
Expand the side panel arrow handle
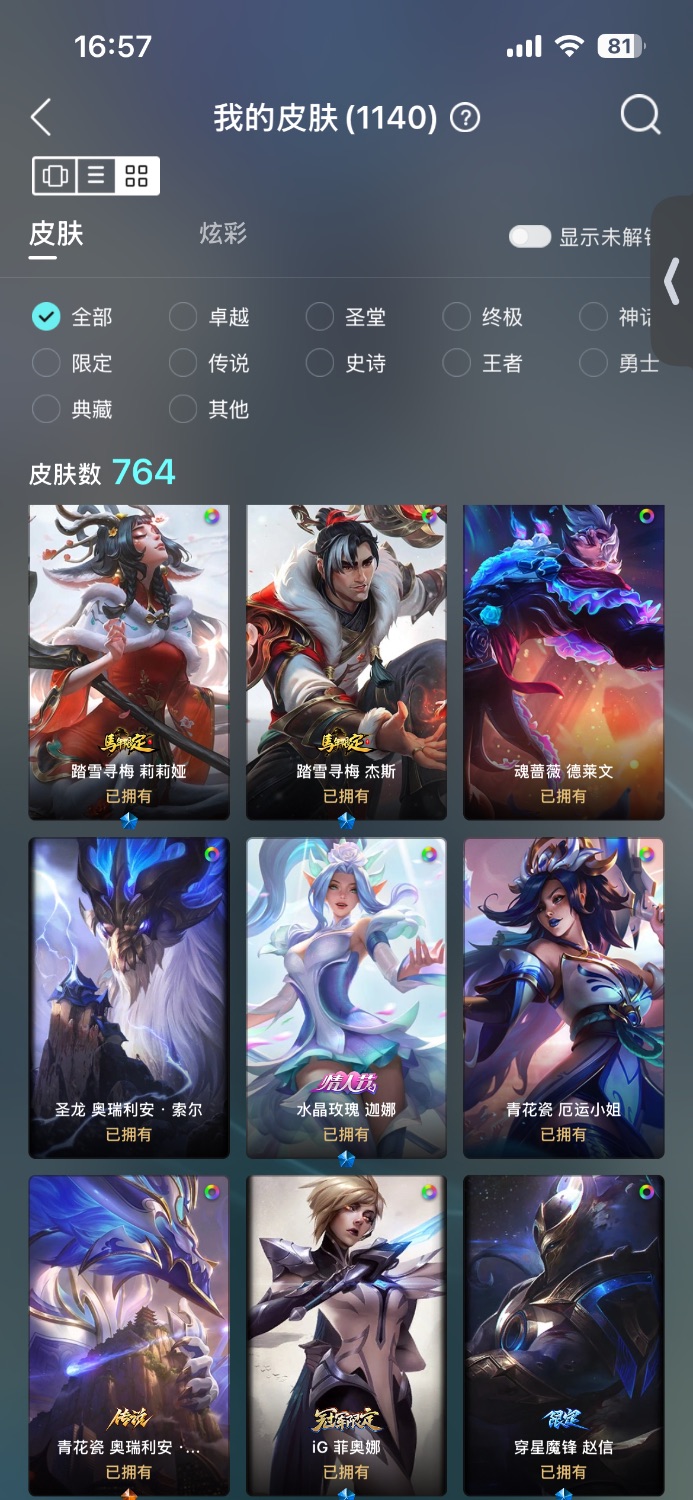point(674,279)
